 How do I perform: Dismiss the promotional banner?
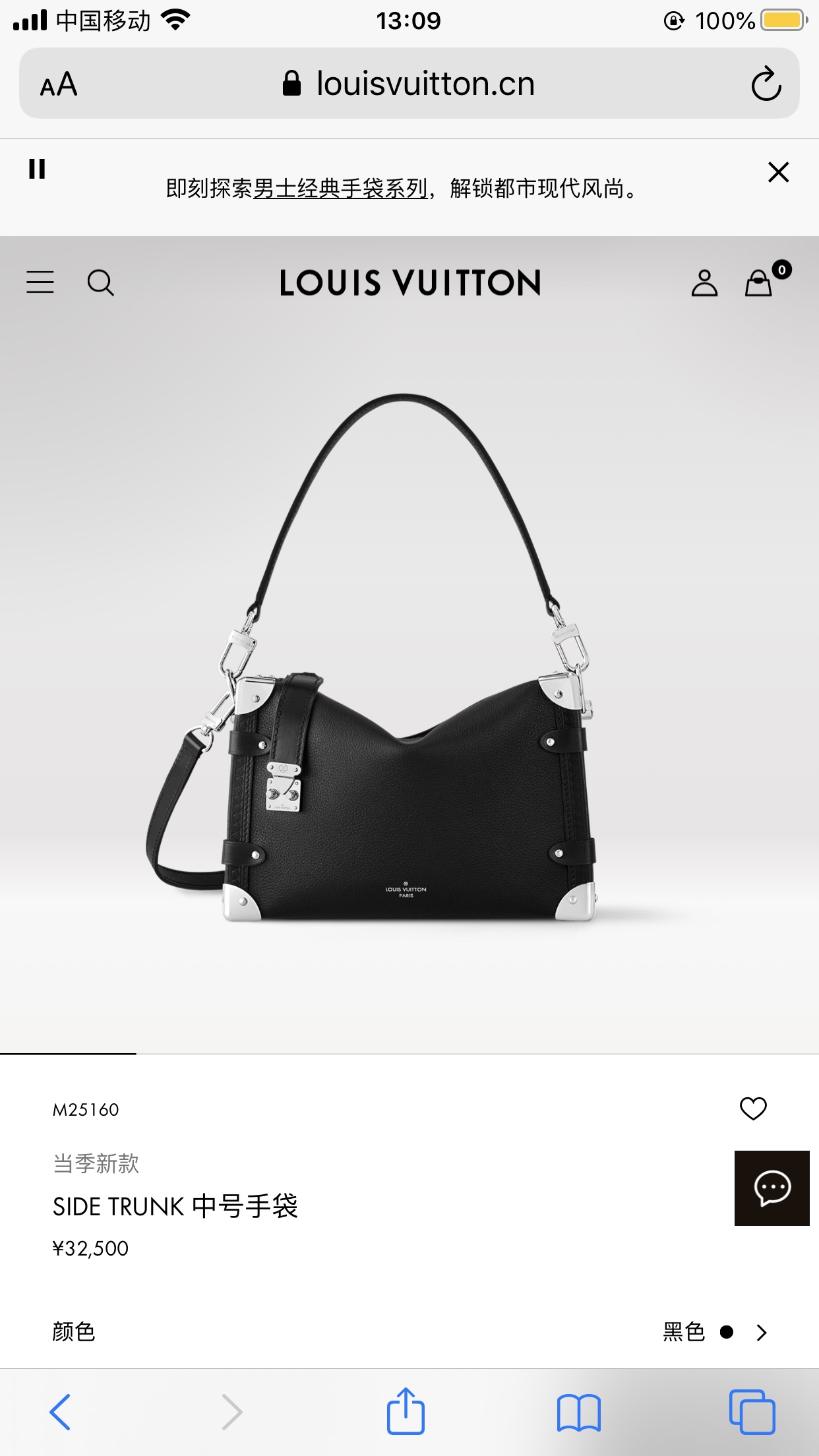click(x=779, y=172)
